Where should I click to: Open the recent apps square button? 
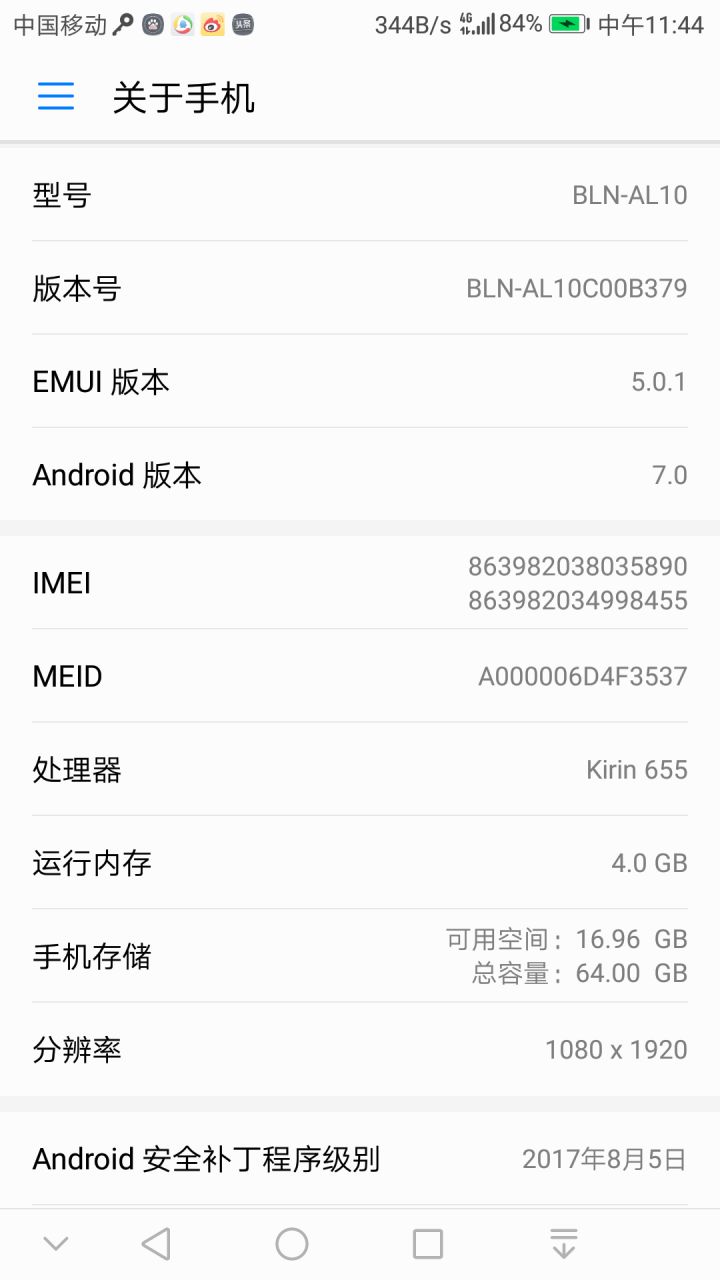pos(428,1244)
